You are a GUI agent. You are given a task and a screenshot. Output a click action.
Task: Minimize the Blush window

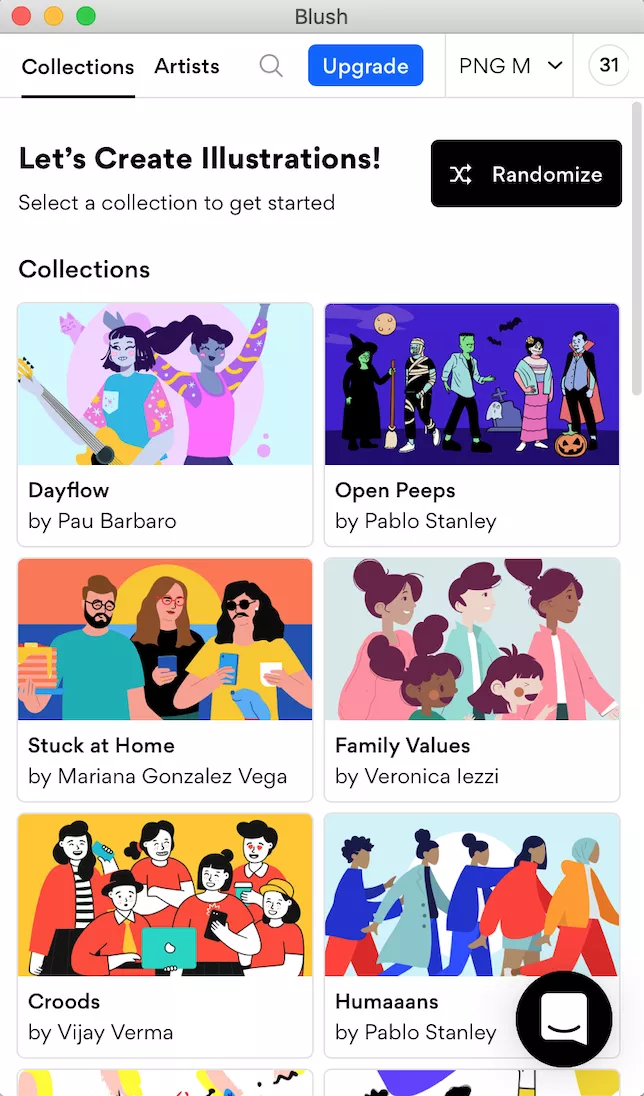(53, 16)
